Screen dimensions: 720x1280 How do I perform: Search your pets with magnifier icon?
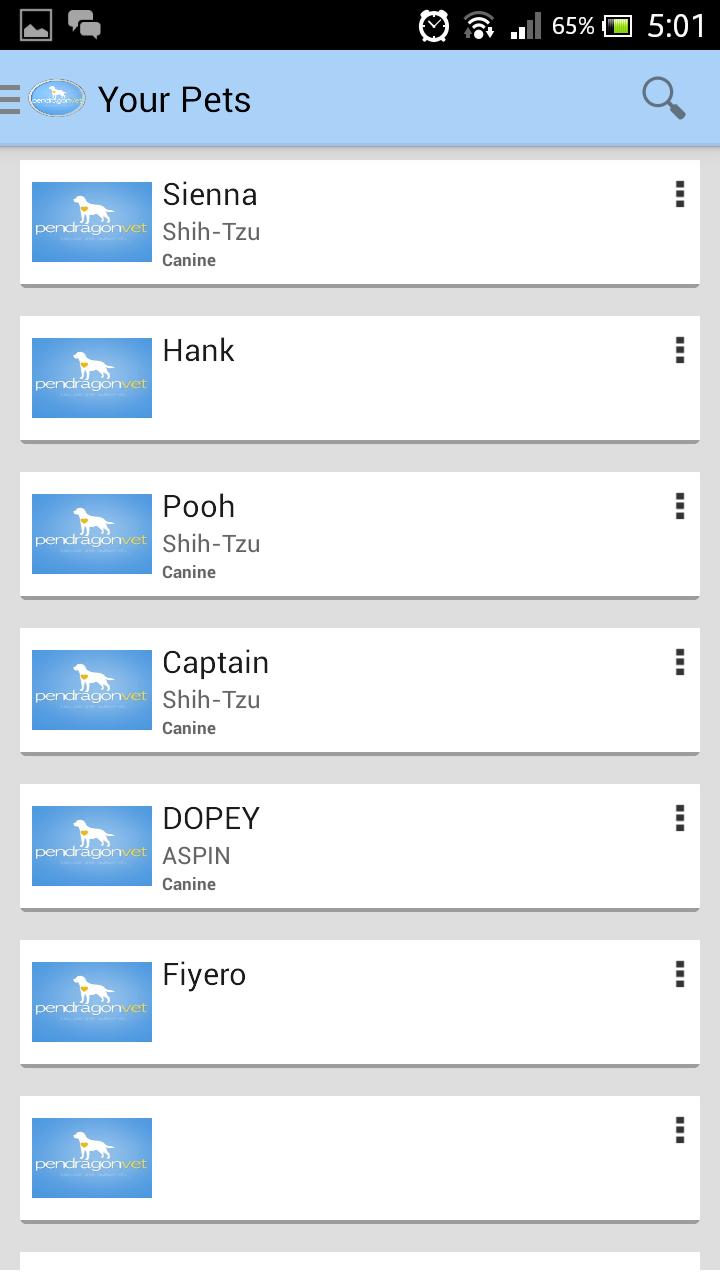pyautogui.click(x=663, y=98)
